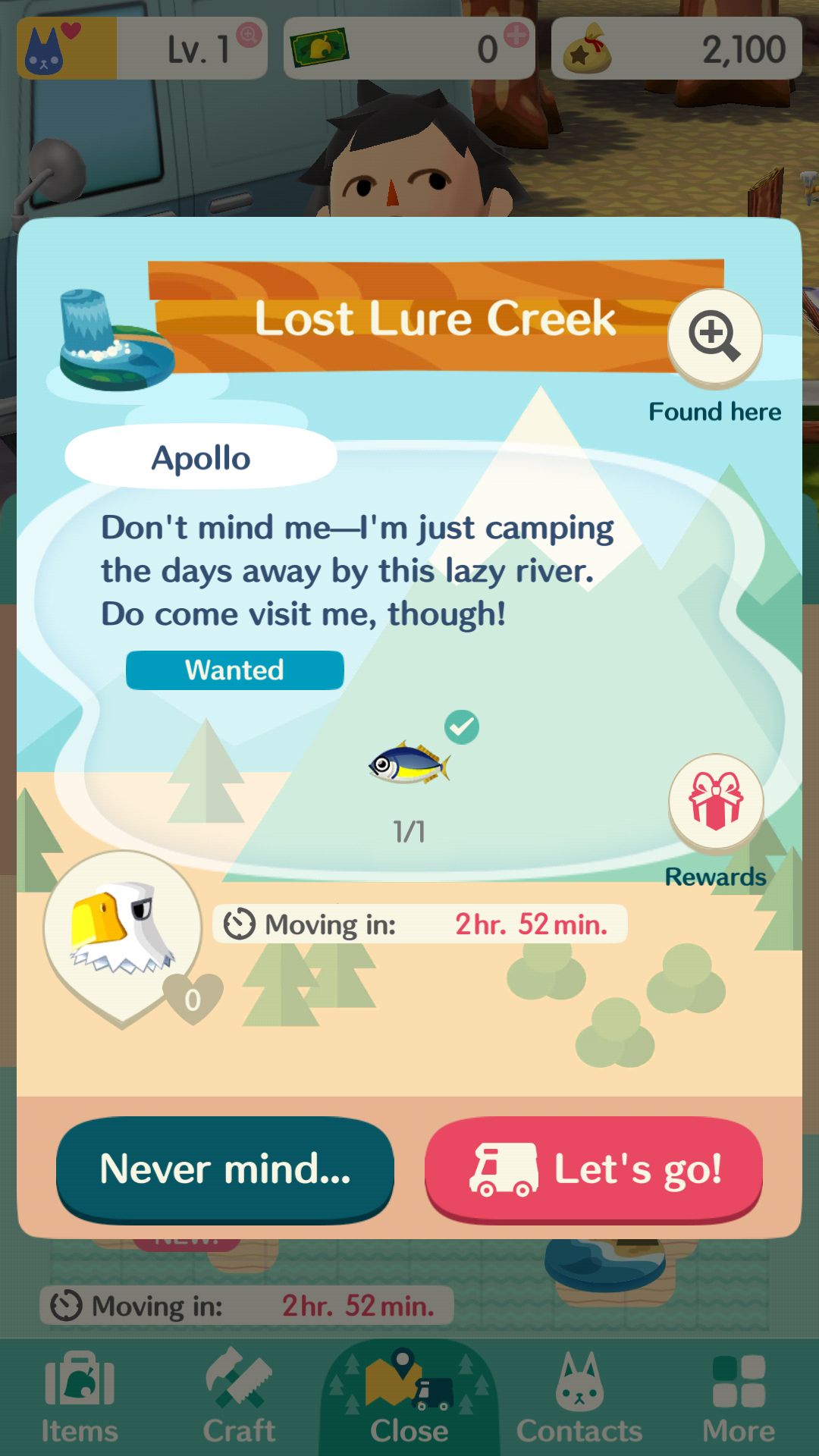This screenshot has width=819, height=1456.
Task: Open the More menu tab
Action: coord(739,1398)
